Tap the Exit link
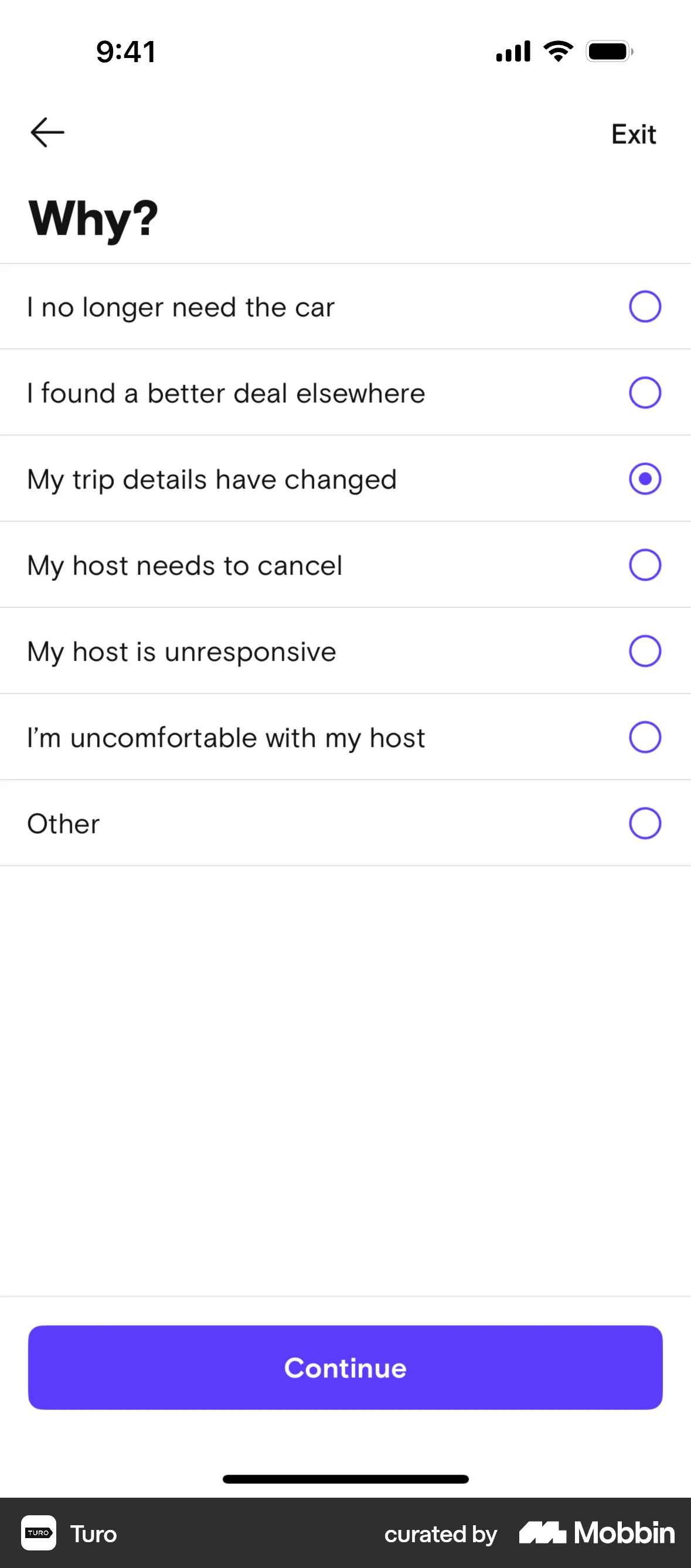This screenshot has height=1568, width=691. pos(633,134)
